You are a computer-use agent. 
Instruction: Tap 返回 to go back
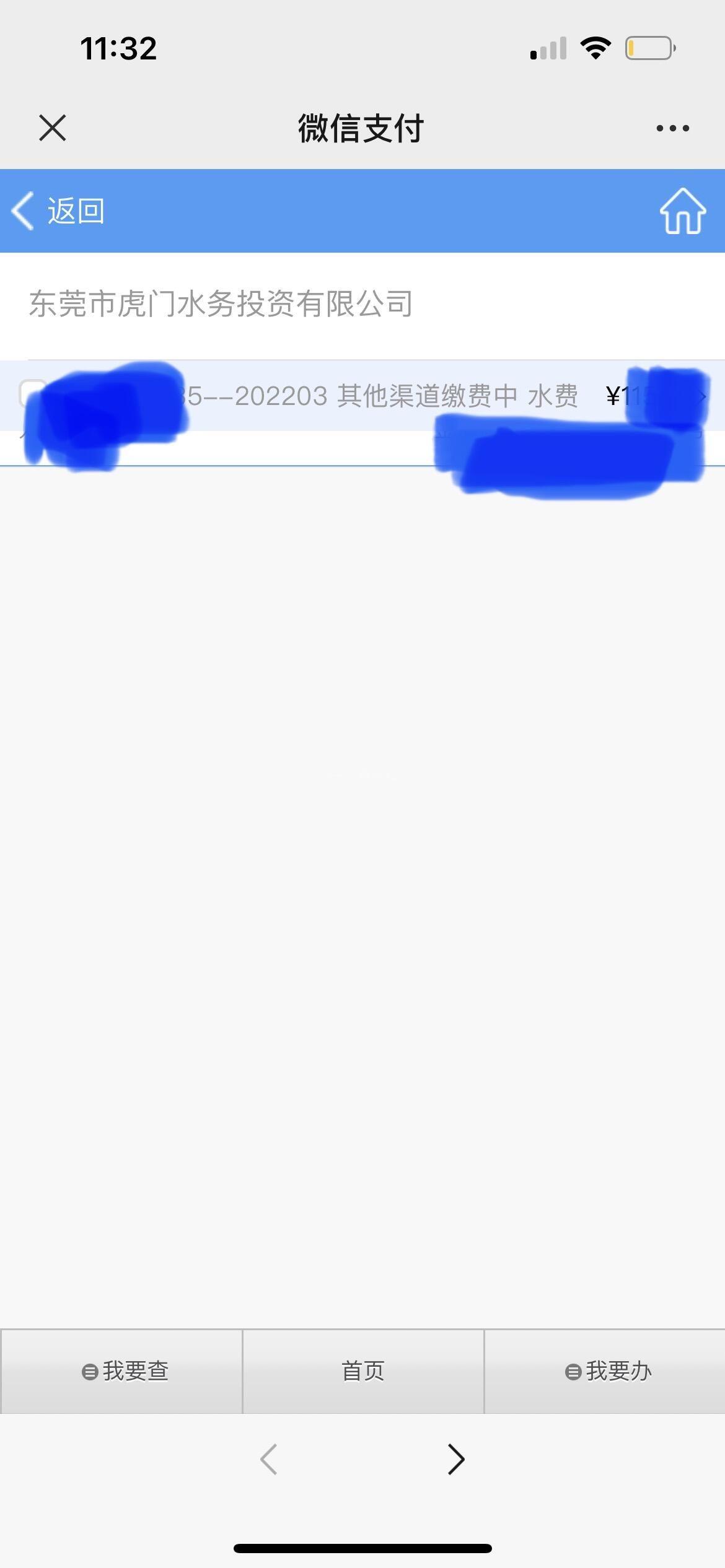tap(59, 211)
